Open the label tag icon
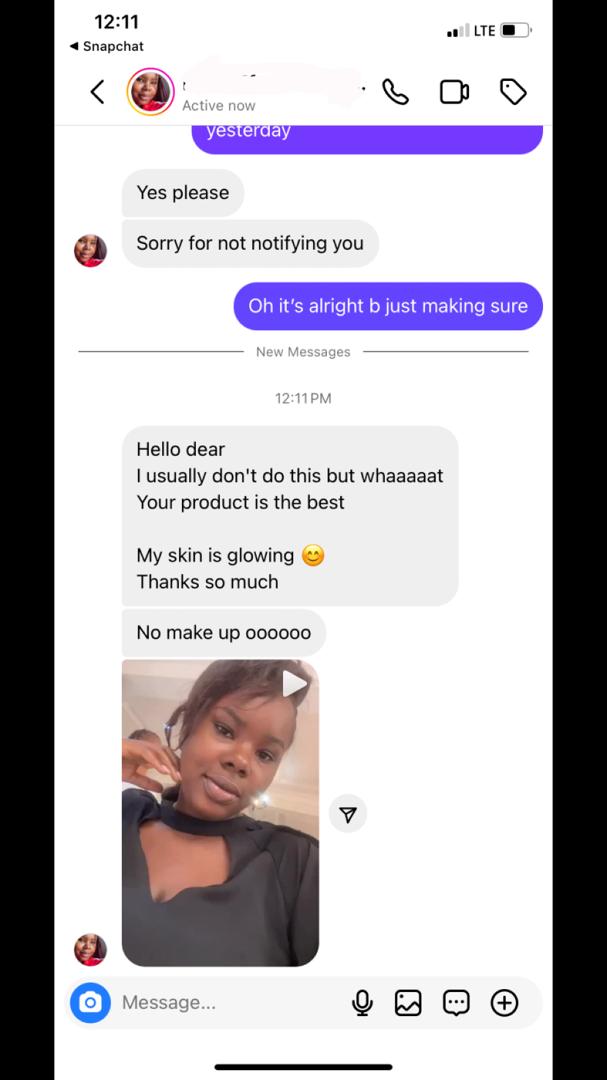 click(x=513, y=92)
